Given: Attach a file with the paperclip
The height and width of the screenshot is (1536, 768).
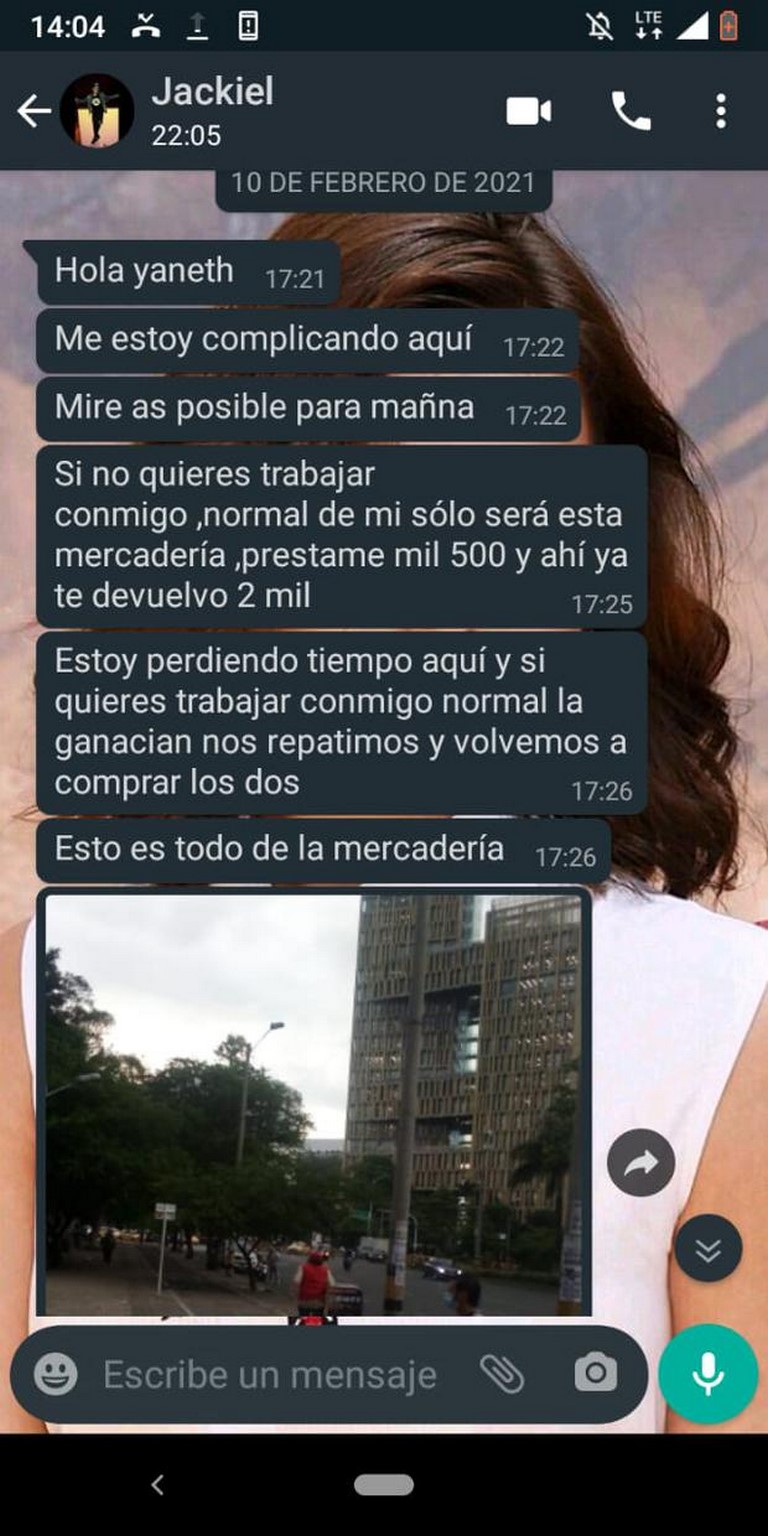Looking at the screenshot, I should pyautogui.click(x=502, y=1374).
